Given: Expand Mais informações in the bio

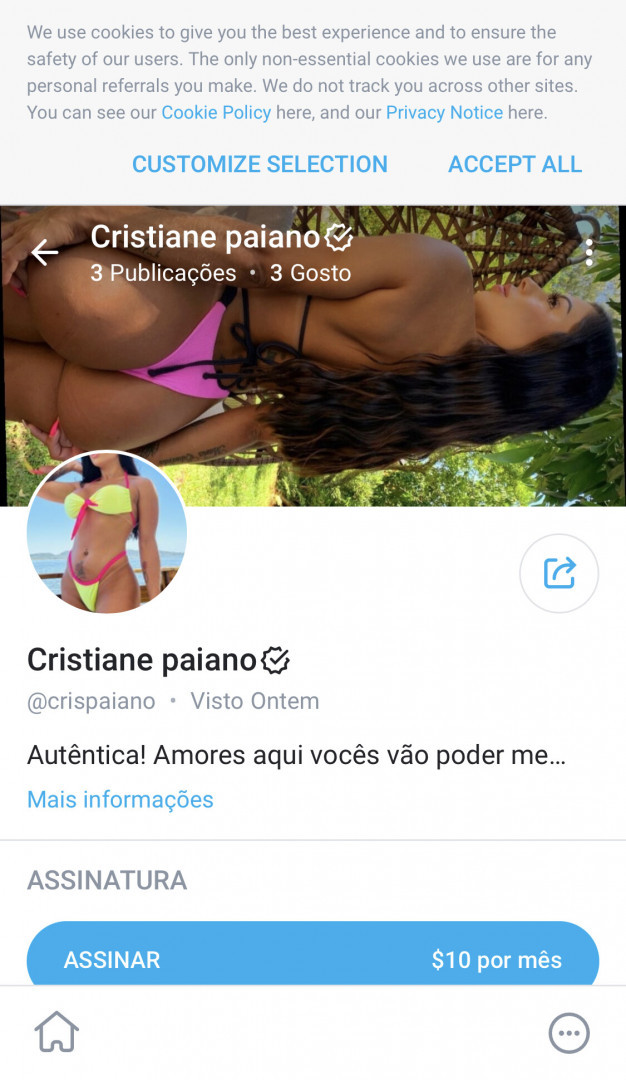Looking at the screenshot, I should tap(120, 800).
